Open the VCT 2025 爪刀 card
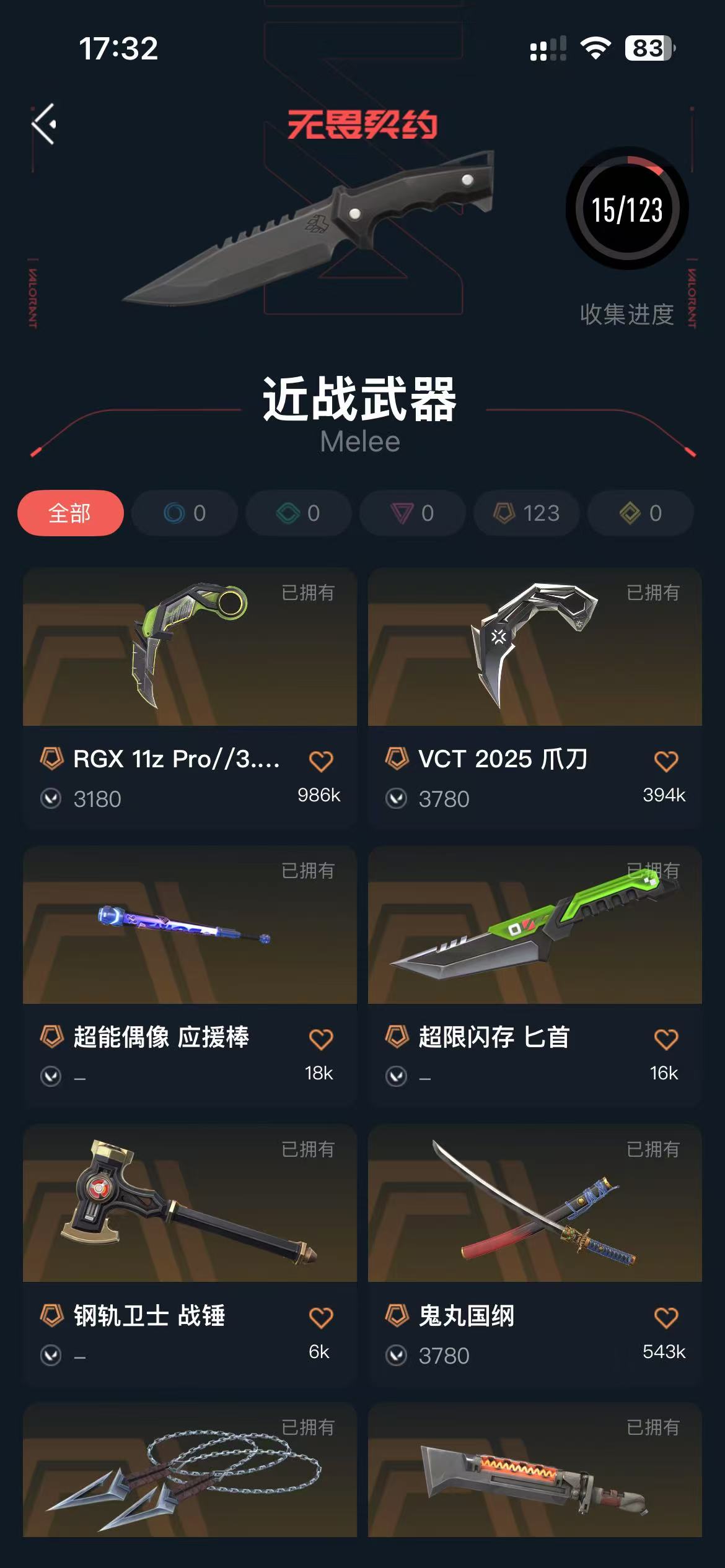 click(535, 647)
